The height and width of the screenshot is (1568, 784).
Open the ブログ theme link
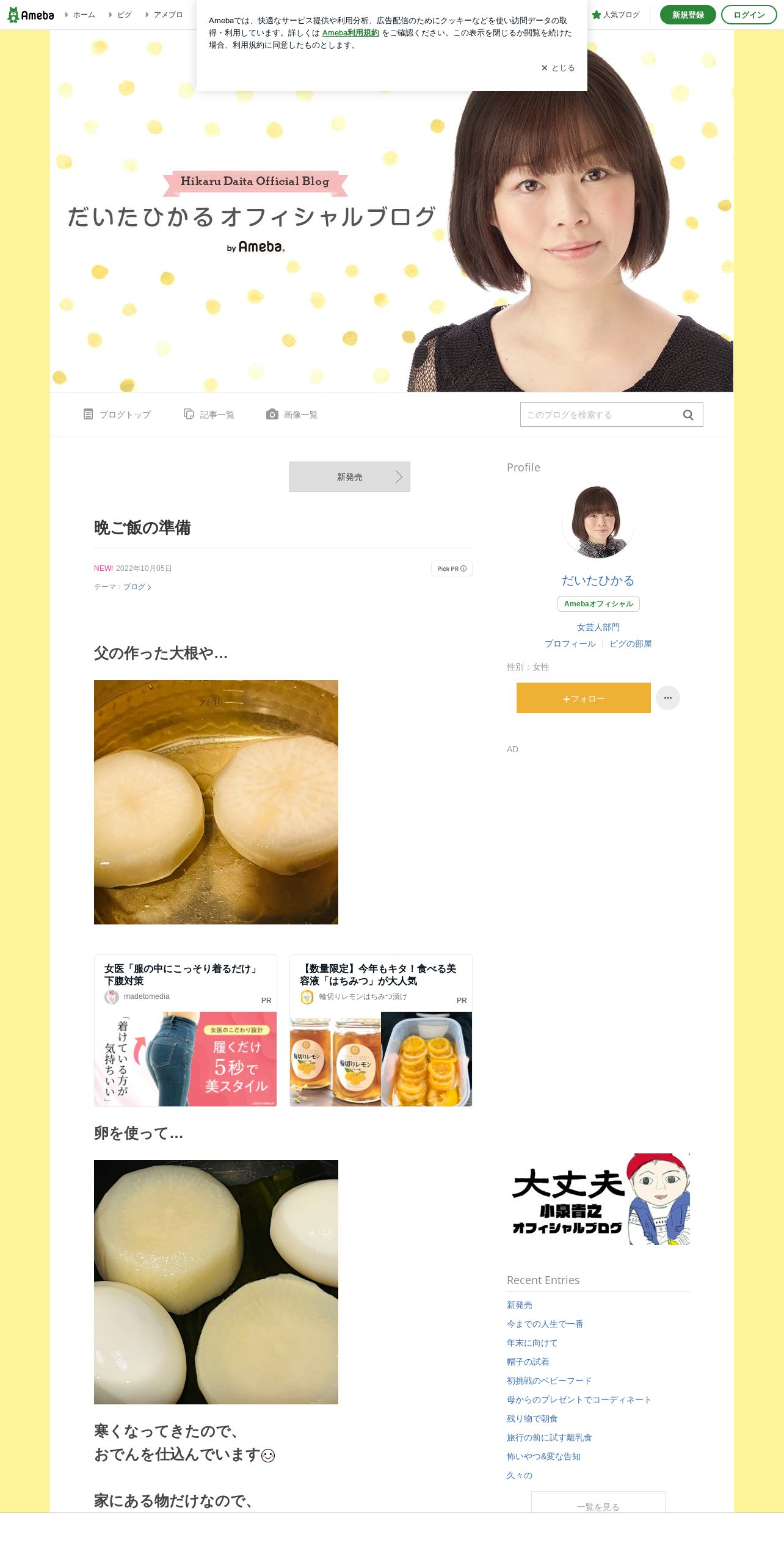(137, 587)
